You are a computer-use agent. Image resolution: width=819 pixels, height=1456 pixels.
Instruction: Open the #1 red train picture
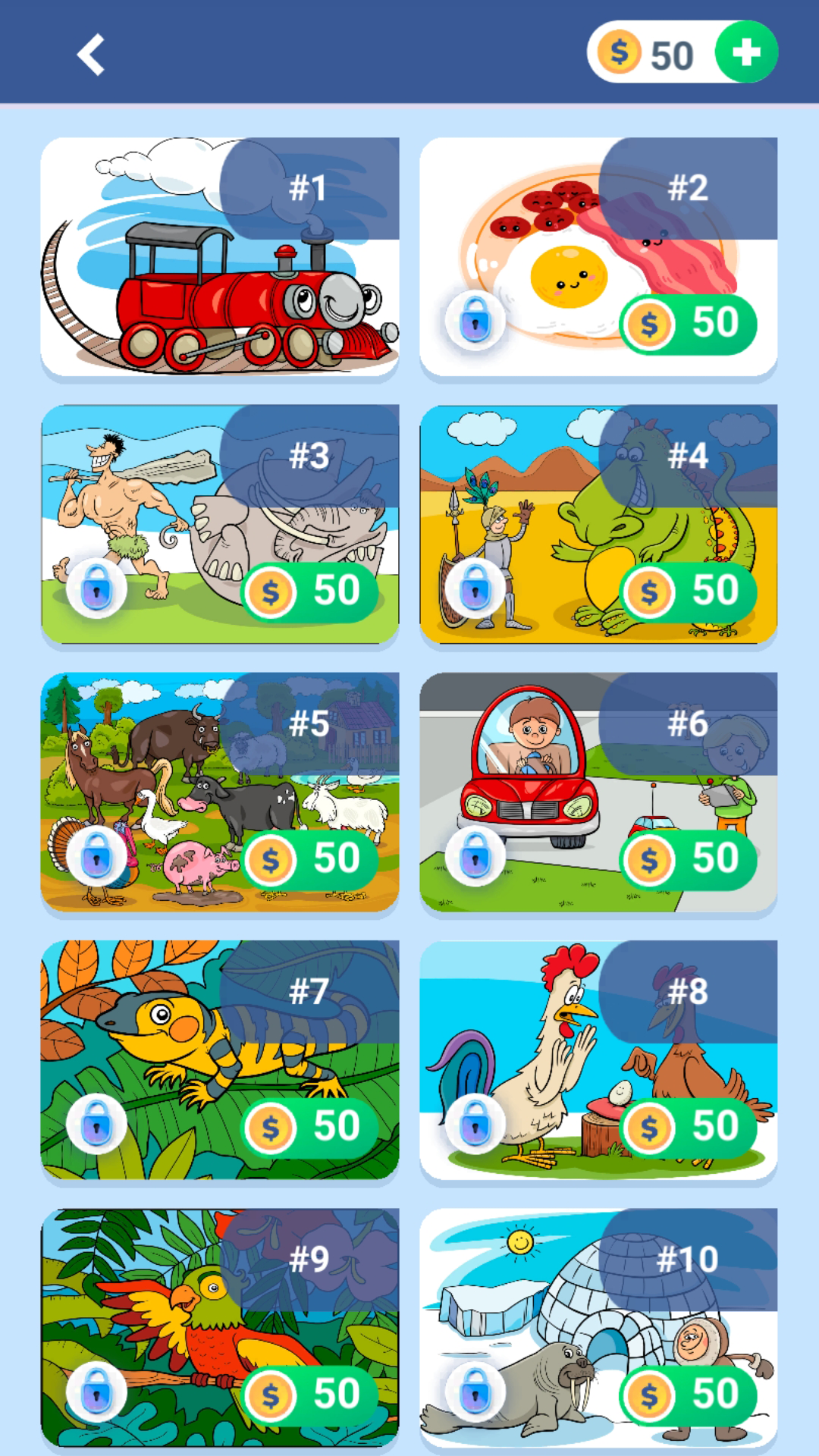[x=219, y=256]
